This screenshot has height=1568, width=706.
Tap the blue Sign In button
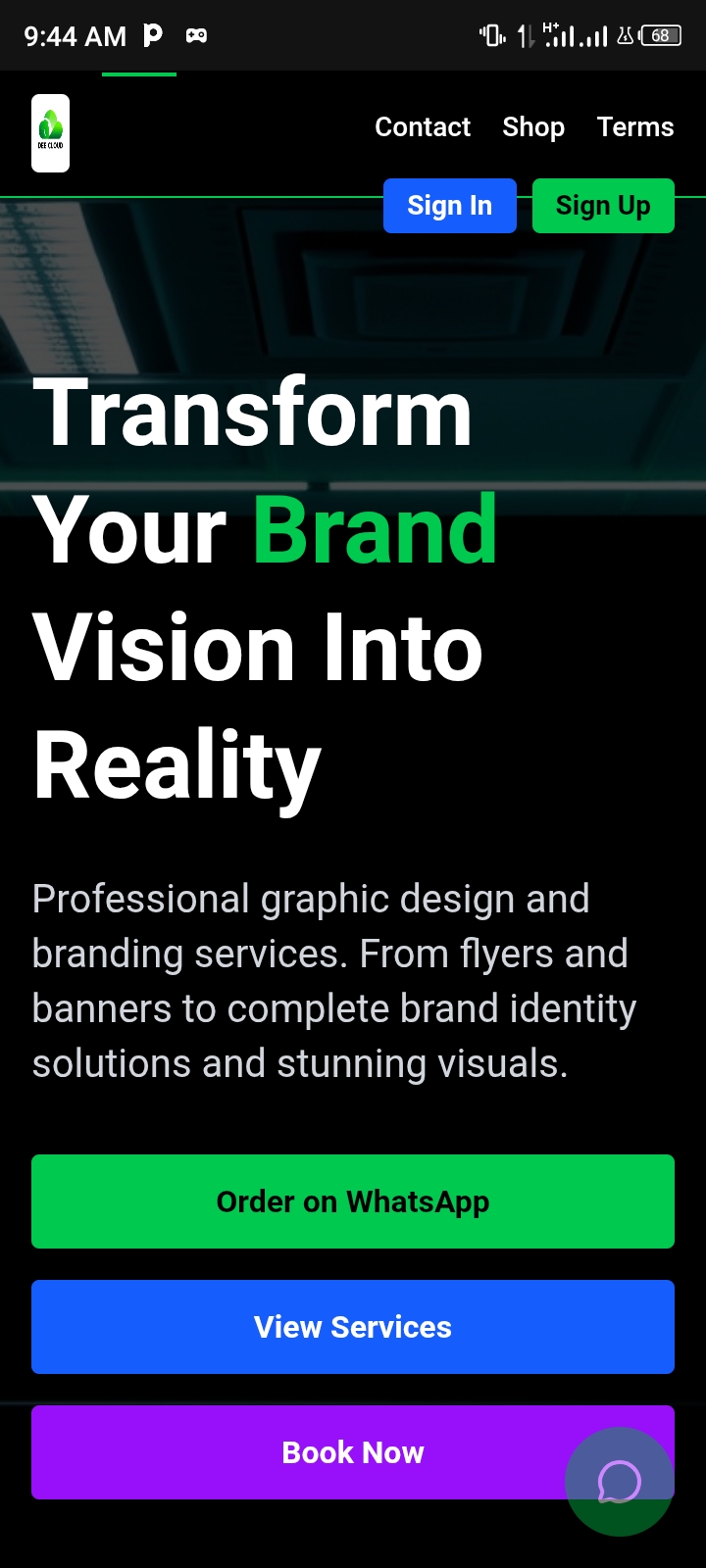click(450, 206)
